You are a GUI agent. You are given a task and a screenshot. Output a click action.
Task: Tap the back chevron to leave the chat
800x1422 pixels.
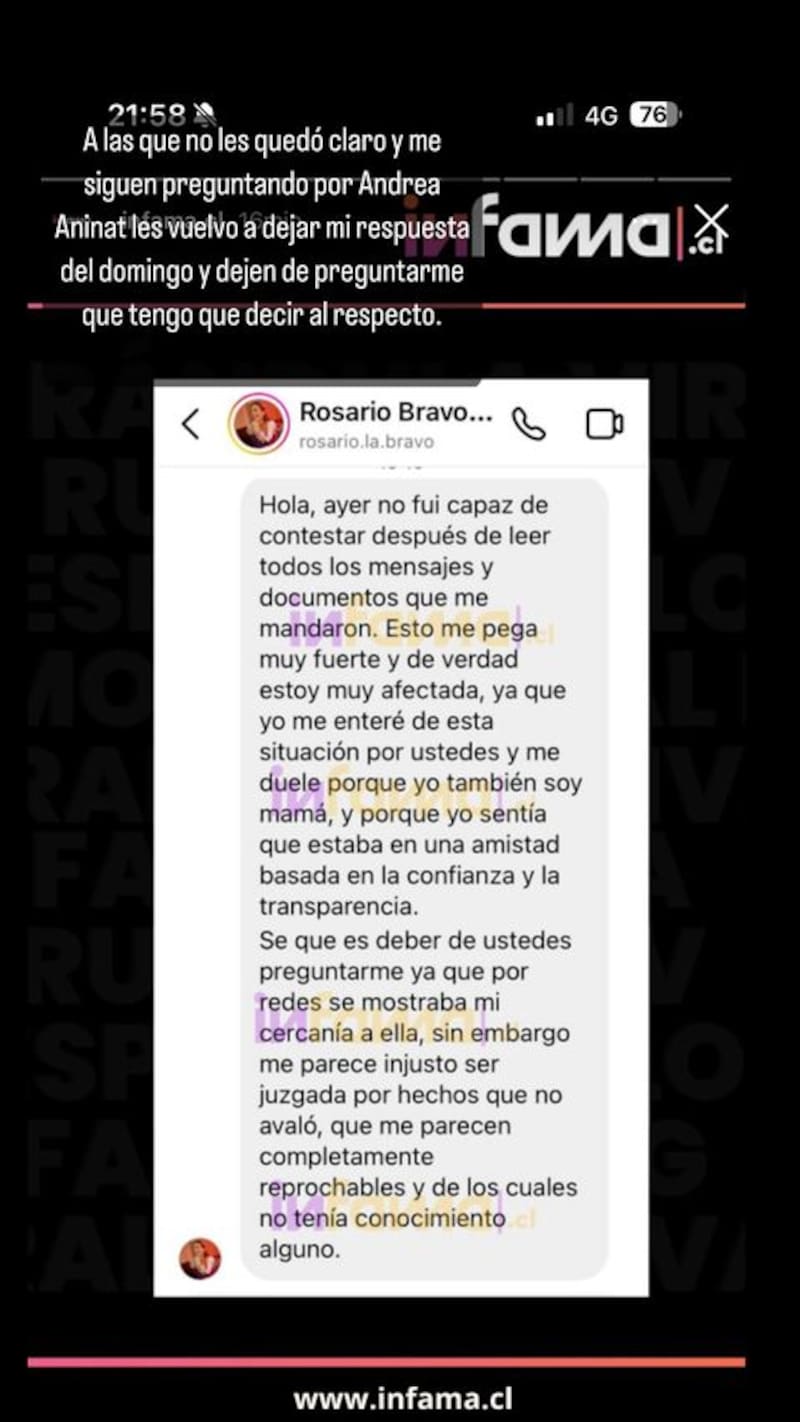[189, 424]
